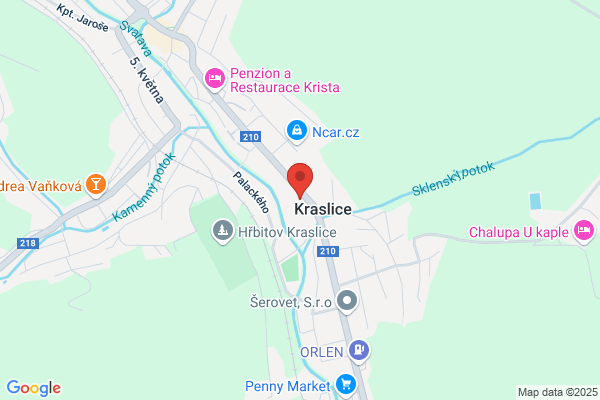Open the Hřbitov Kraslice cemetery marker
Screen dimensions: 600x400
[x=223, y=231]
